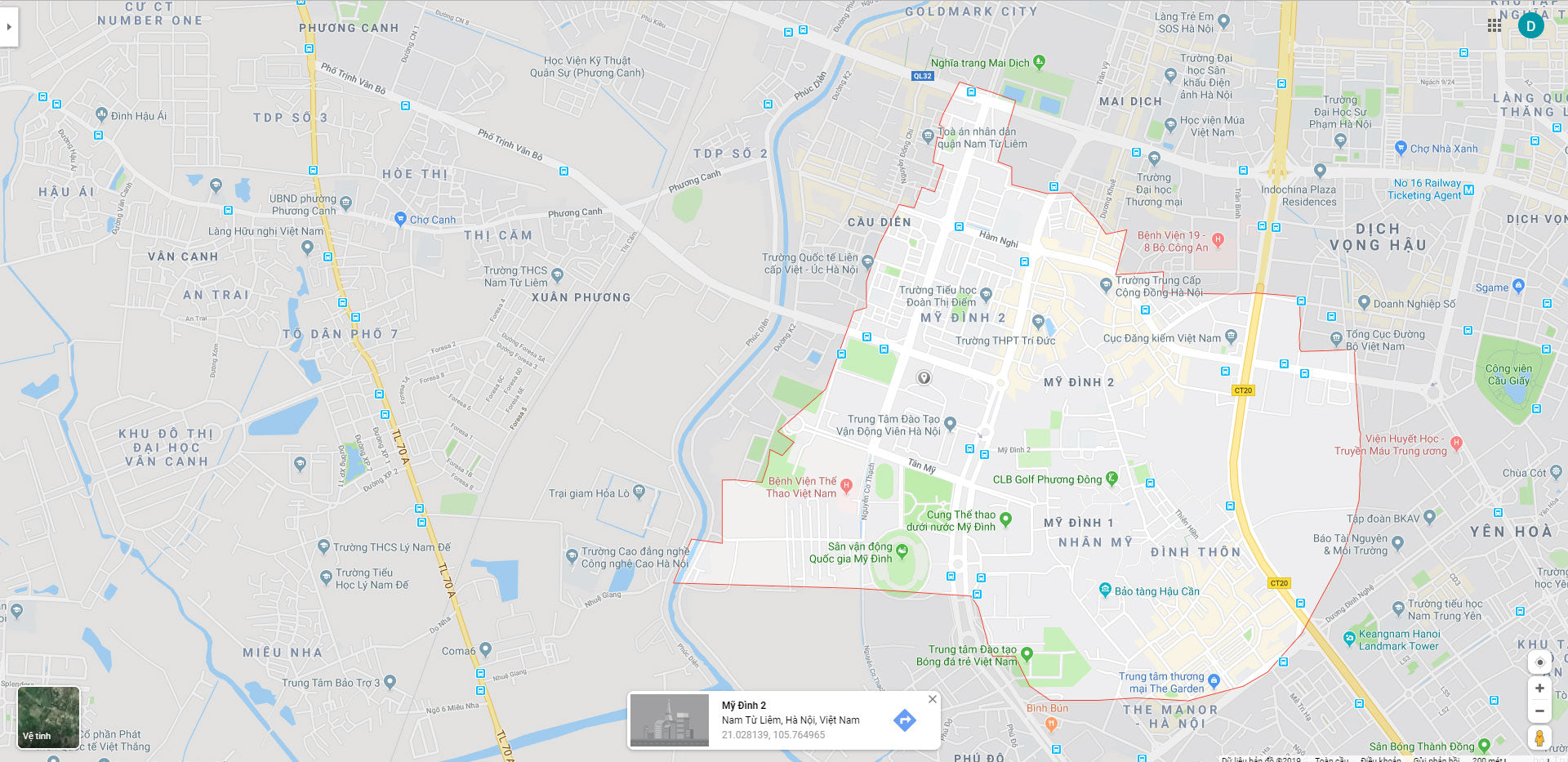The image size is (1568, 762).
Task: Get directions to Mỹ Đình 2
Action: [904, 720]
